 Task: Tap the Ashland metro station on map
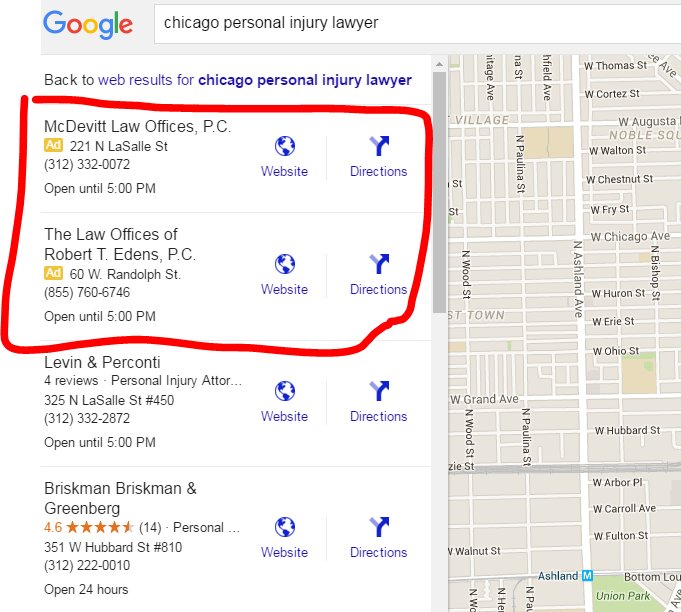point(587,576)
